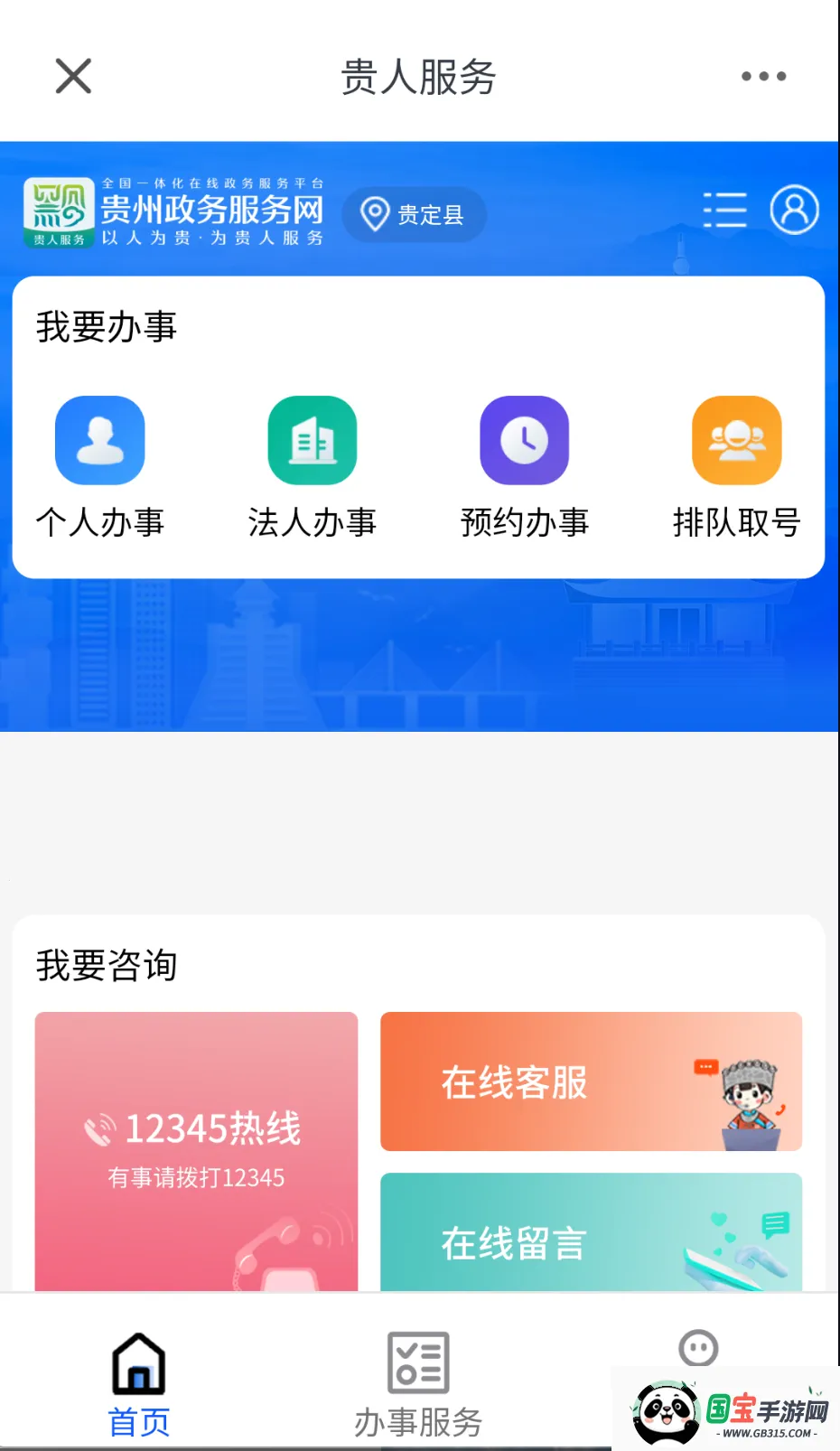Image resolution: width=840 pixels, height=1451 pixels.
Task: Open the list icon beside profile avatar
Action: (724, 211)
